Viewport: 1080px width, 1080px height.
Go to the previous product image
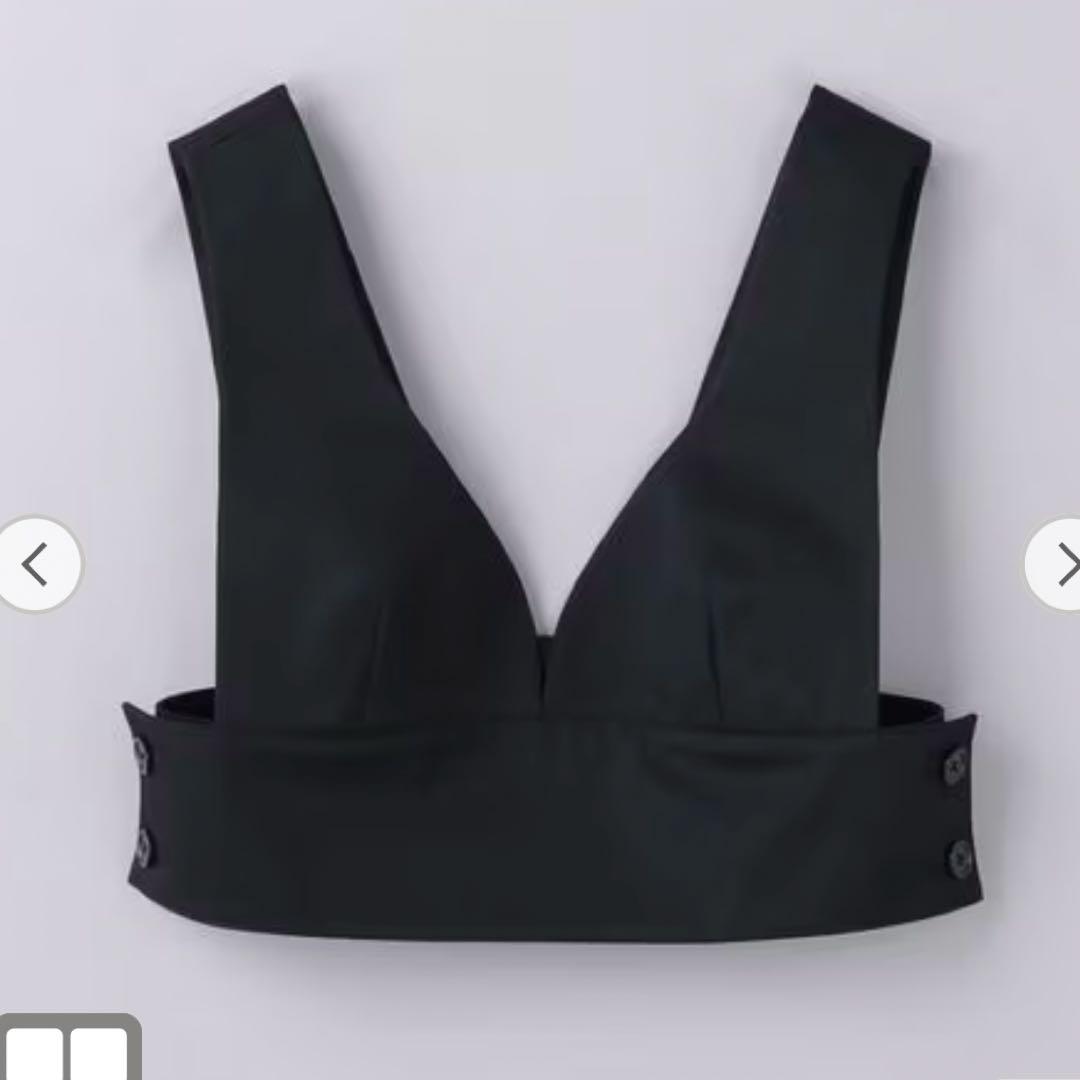pyautogui.click(x=37, y=564)
